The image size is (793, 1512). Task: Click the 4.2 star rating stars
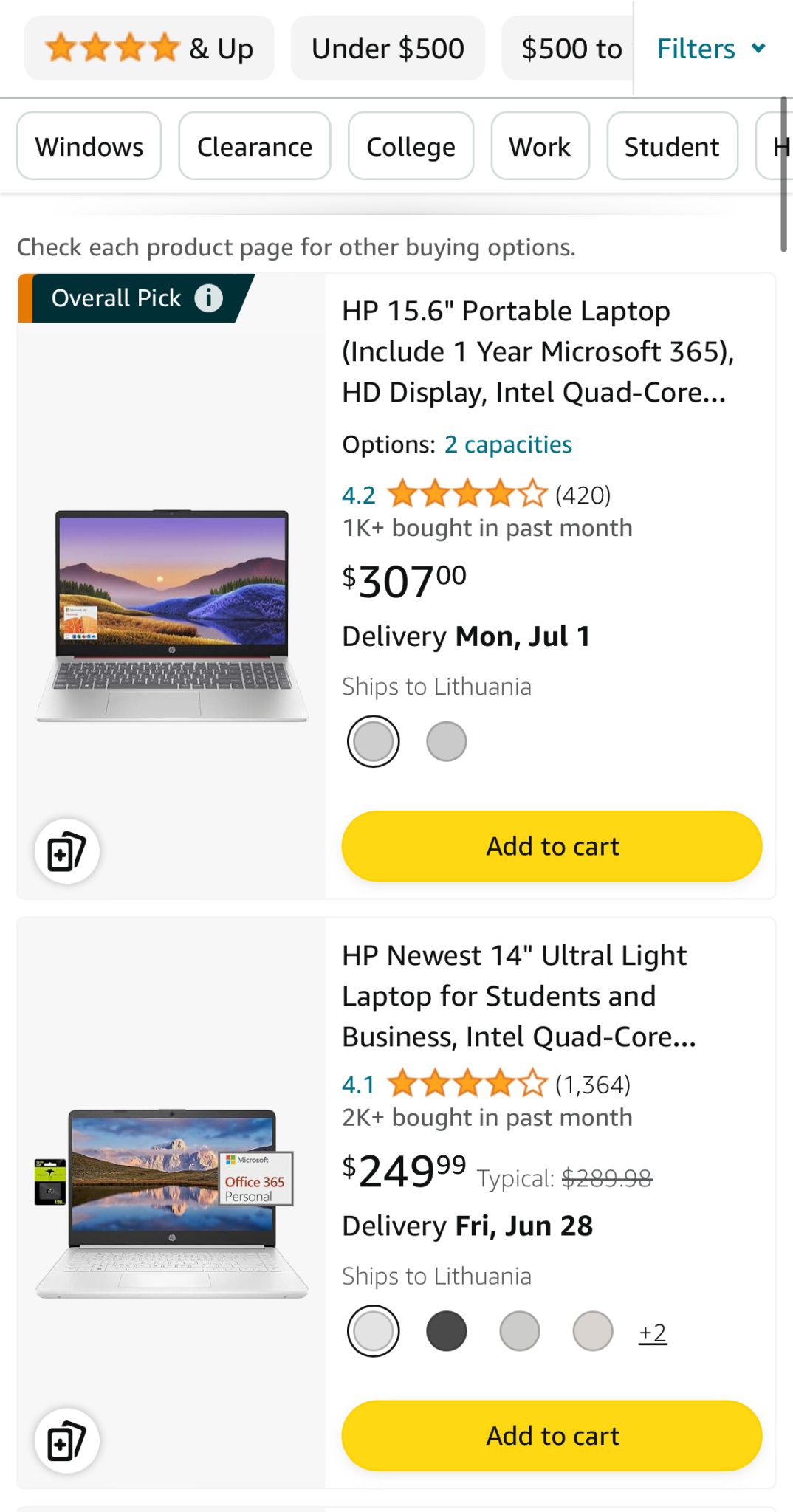(468, 495)
